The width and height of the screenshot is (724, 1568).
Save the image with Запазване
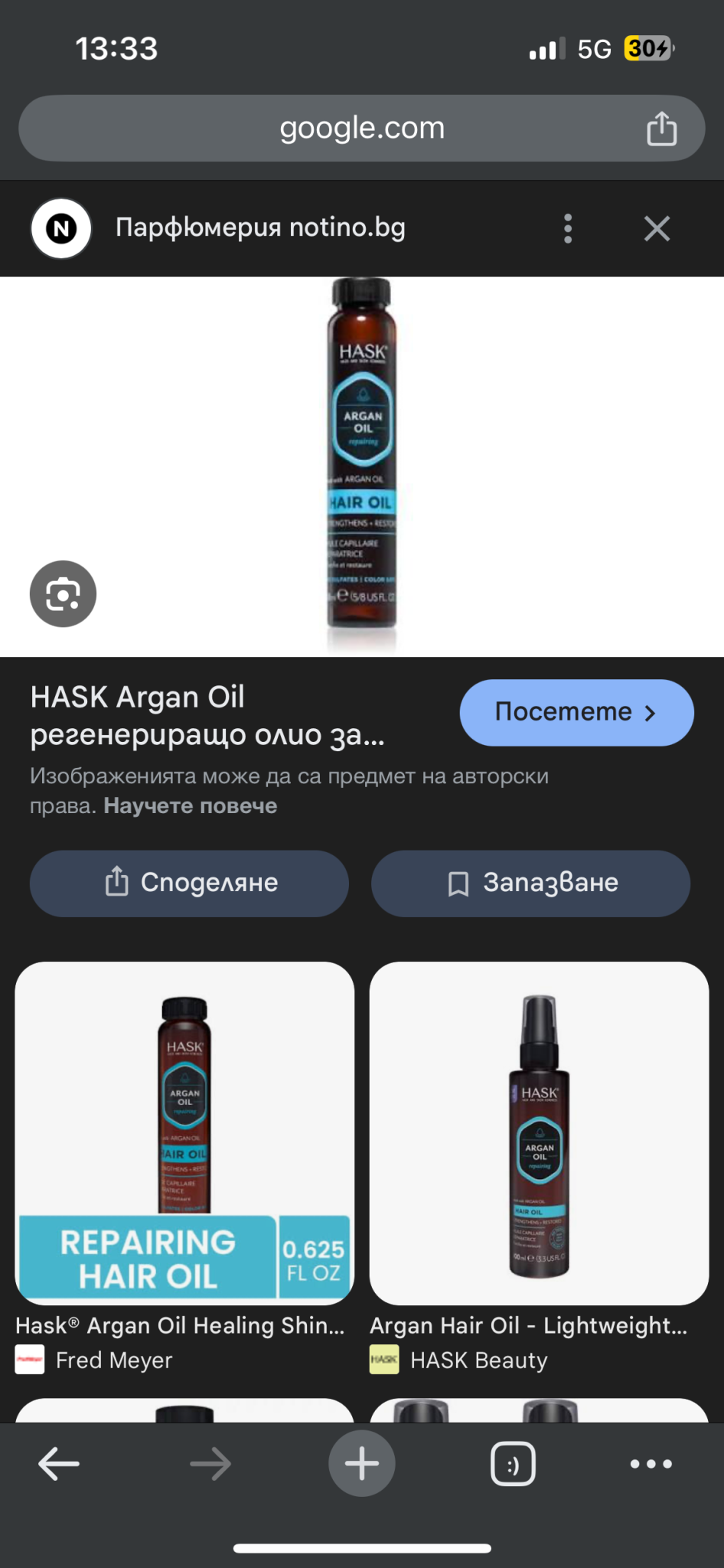pyautogui.click(x=530, y=883)
